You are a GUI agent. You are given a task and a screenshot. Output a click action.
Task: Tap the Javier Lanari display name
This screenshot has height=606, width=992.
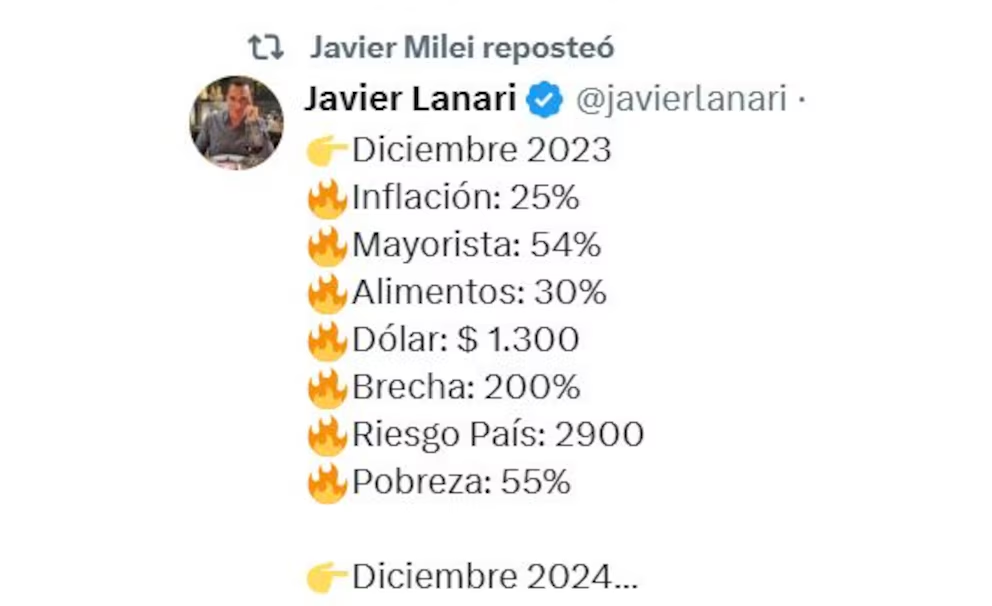point(410,99)
